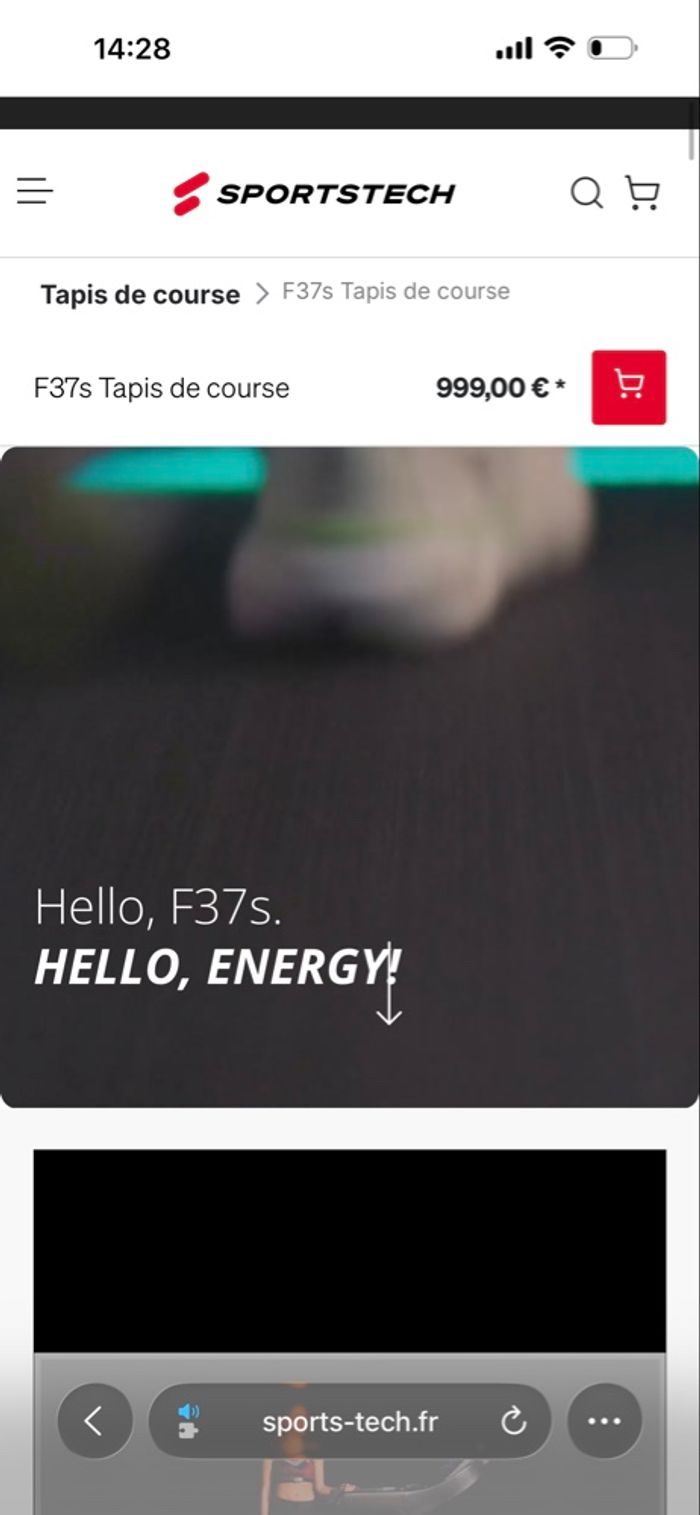
Task: Go back in the browser
Action: pyautogui.click(x=94, y=1421)
